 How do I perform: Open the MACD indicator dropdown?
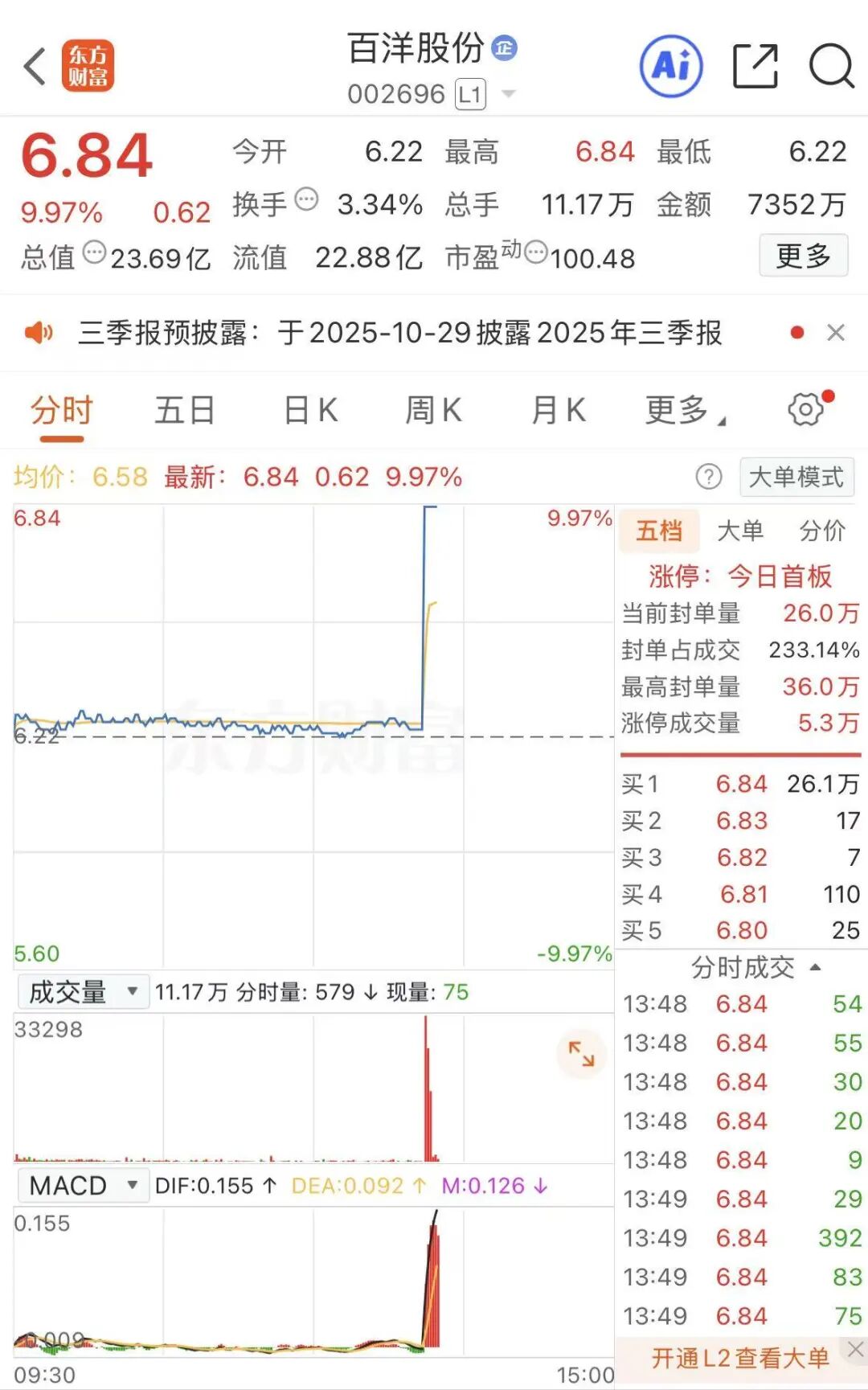click(83, 1186)
